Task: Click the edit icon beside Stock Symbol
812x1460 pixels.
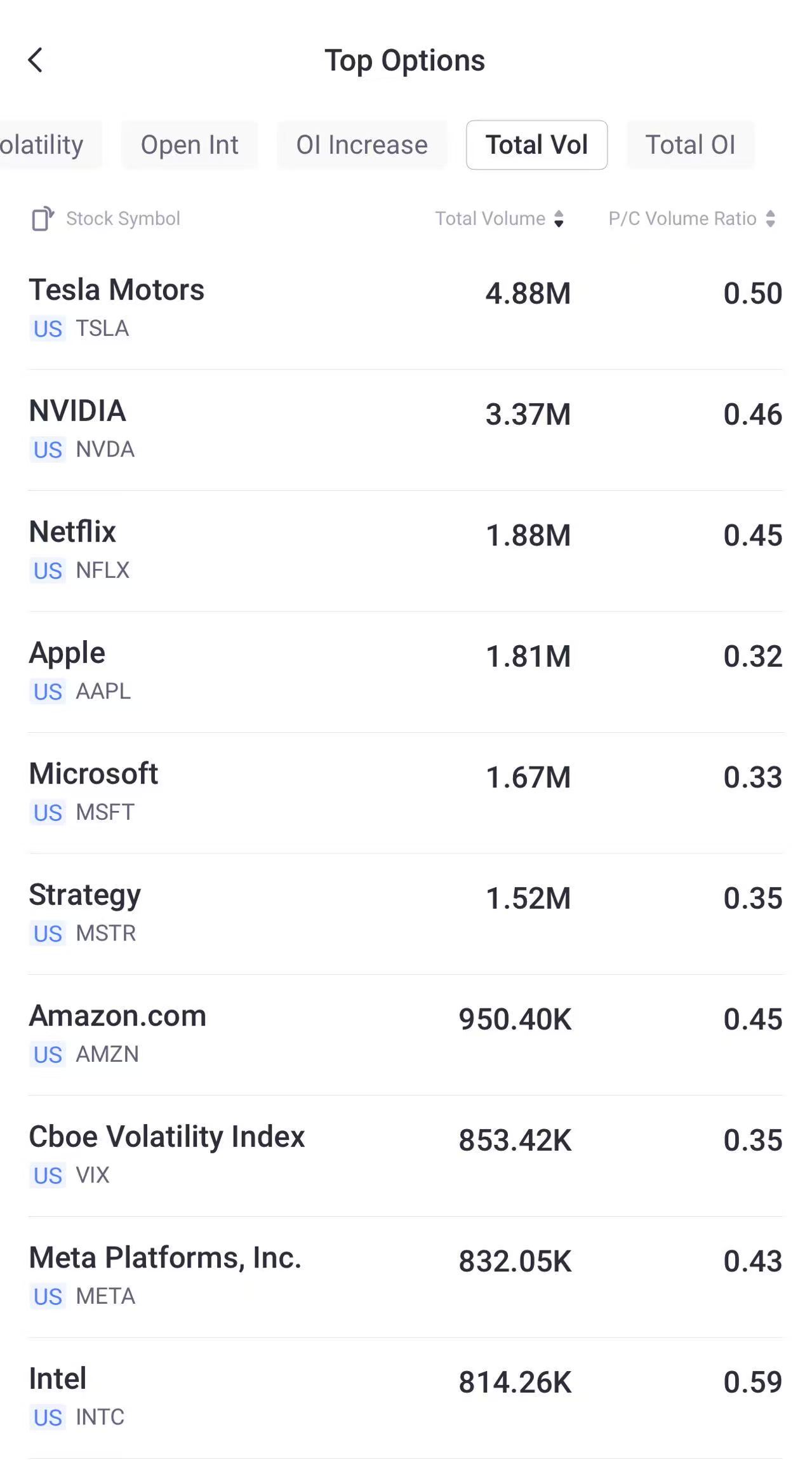Action: 42,218
